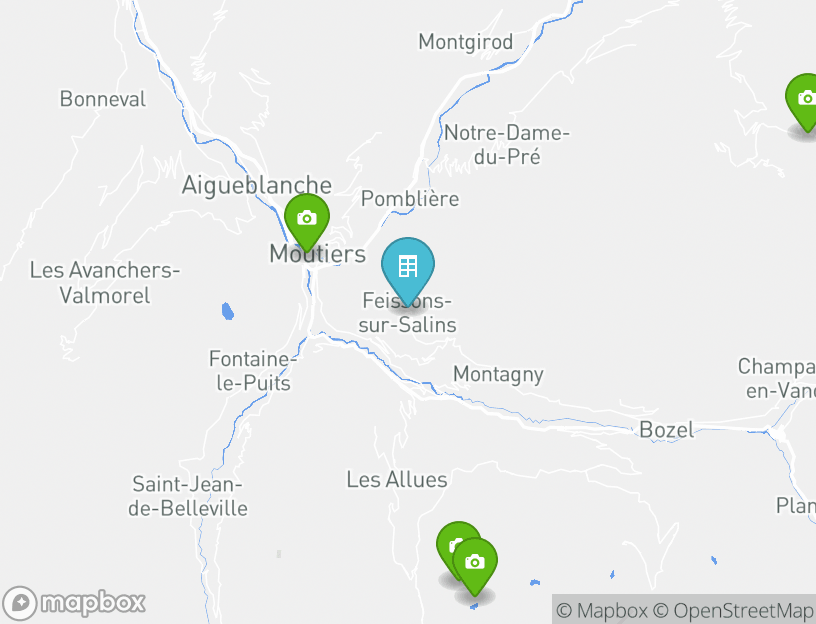
Task: Open the OpenStreetMap attribution link
Action: (x=733, y=610)
